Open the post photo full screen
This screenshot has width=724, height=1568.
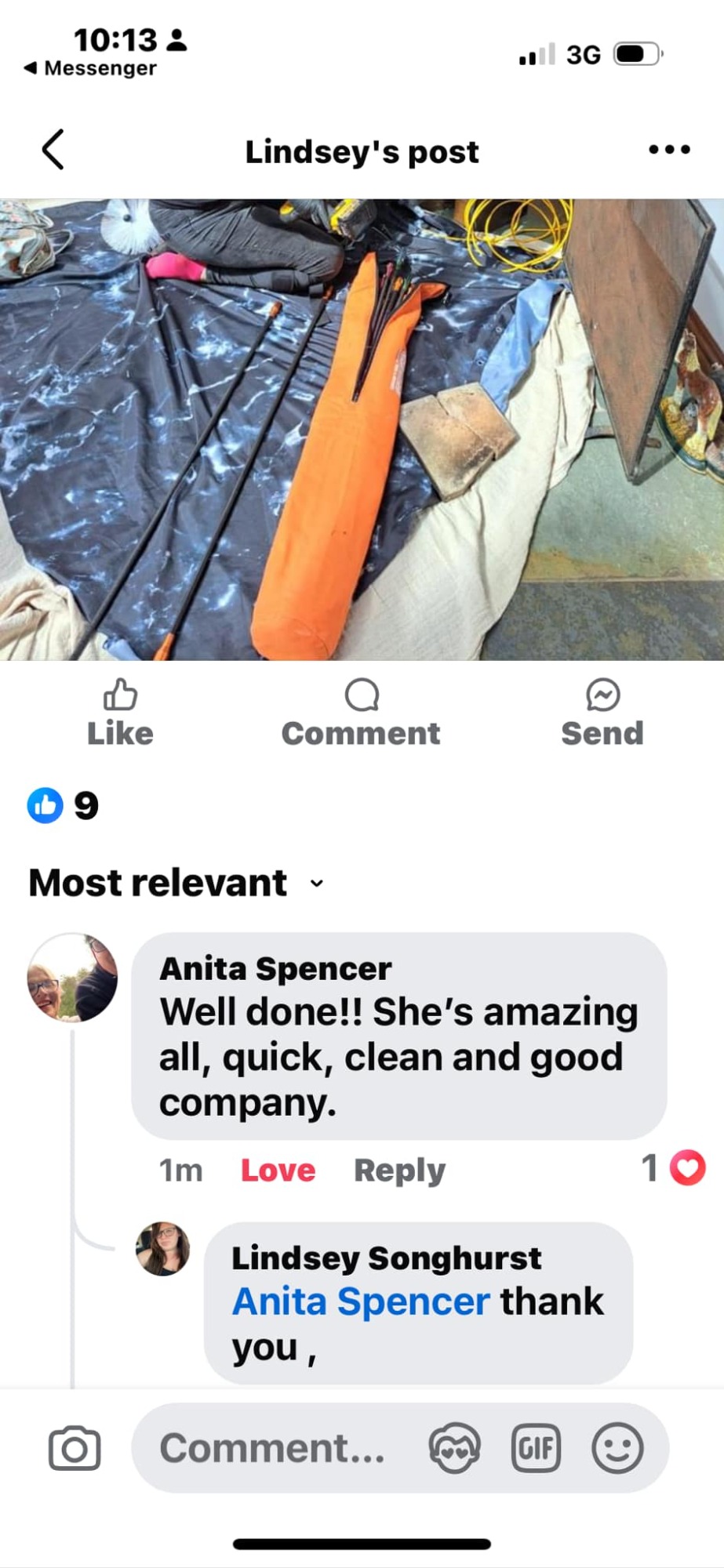click(362, 430)
